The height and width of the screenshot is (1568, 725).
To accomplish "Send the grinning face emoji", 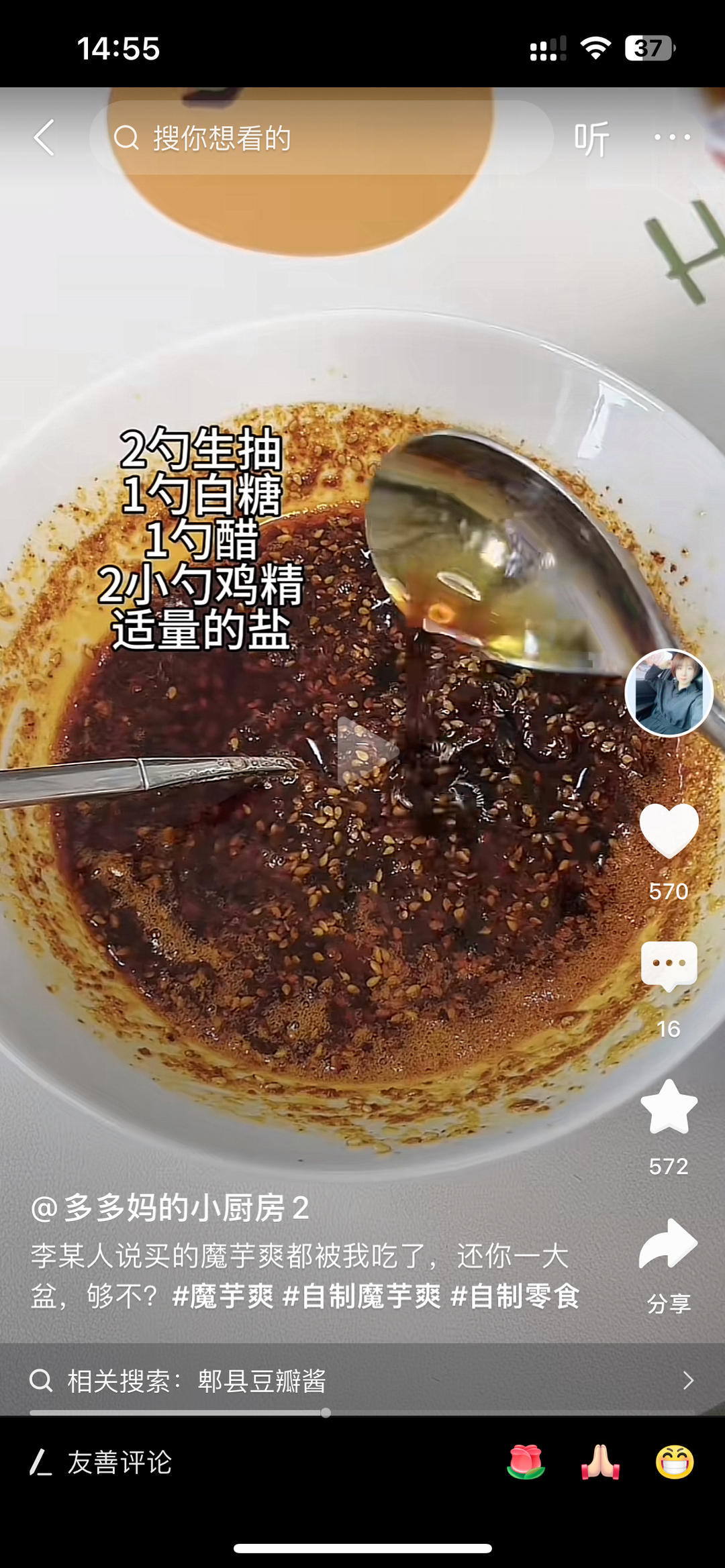I will 675,1463.
